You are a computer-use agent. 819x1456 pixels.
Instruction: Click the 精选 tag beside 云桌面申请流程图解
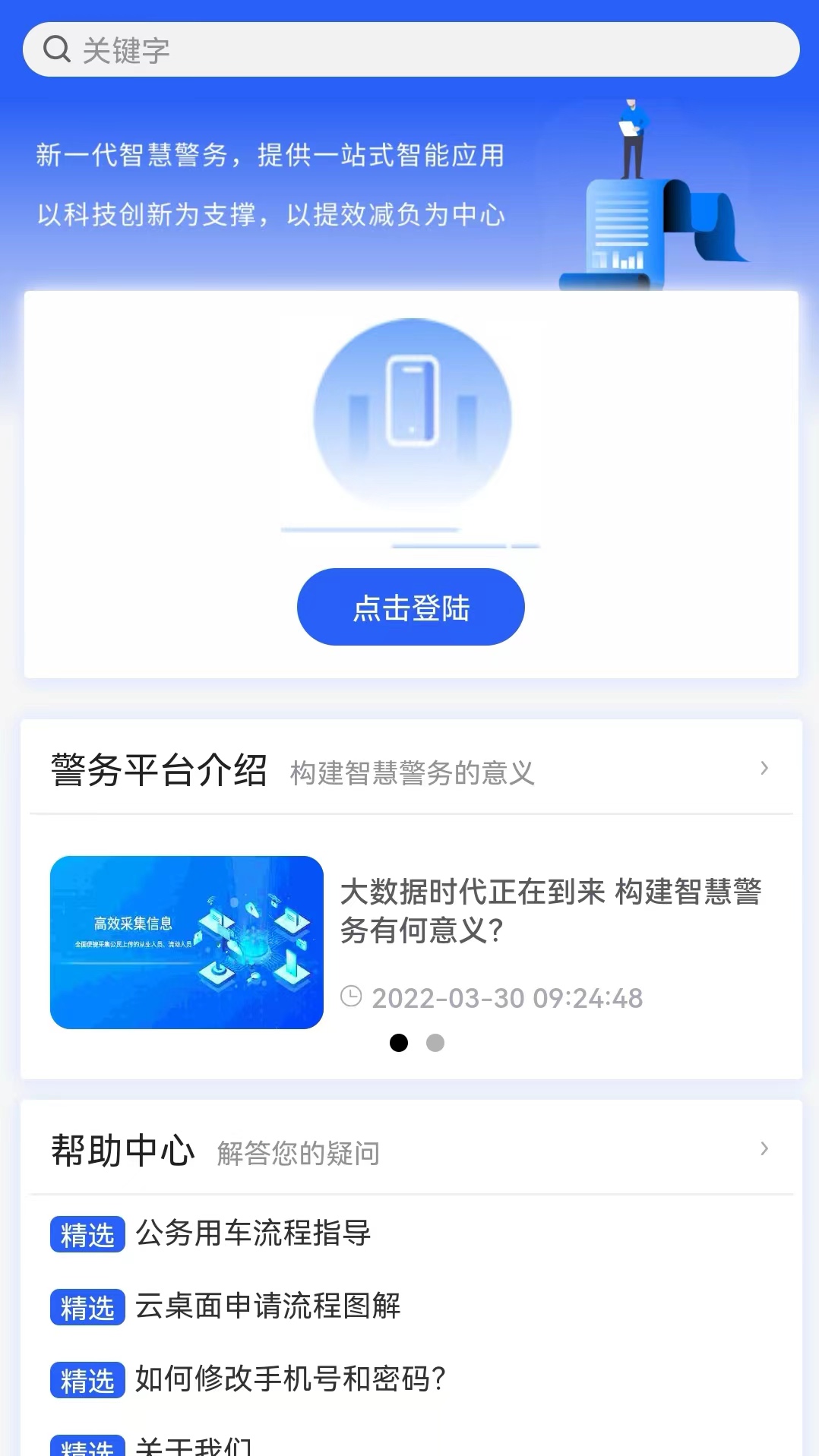point(87,1308)
